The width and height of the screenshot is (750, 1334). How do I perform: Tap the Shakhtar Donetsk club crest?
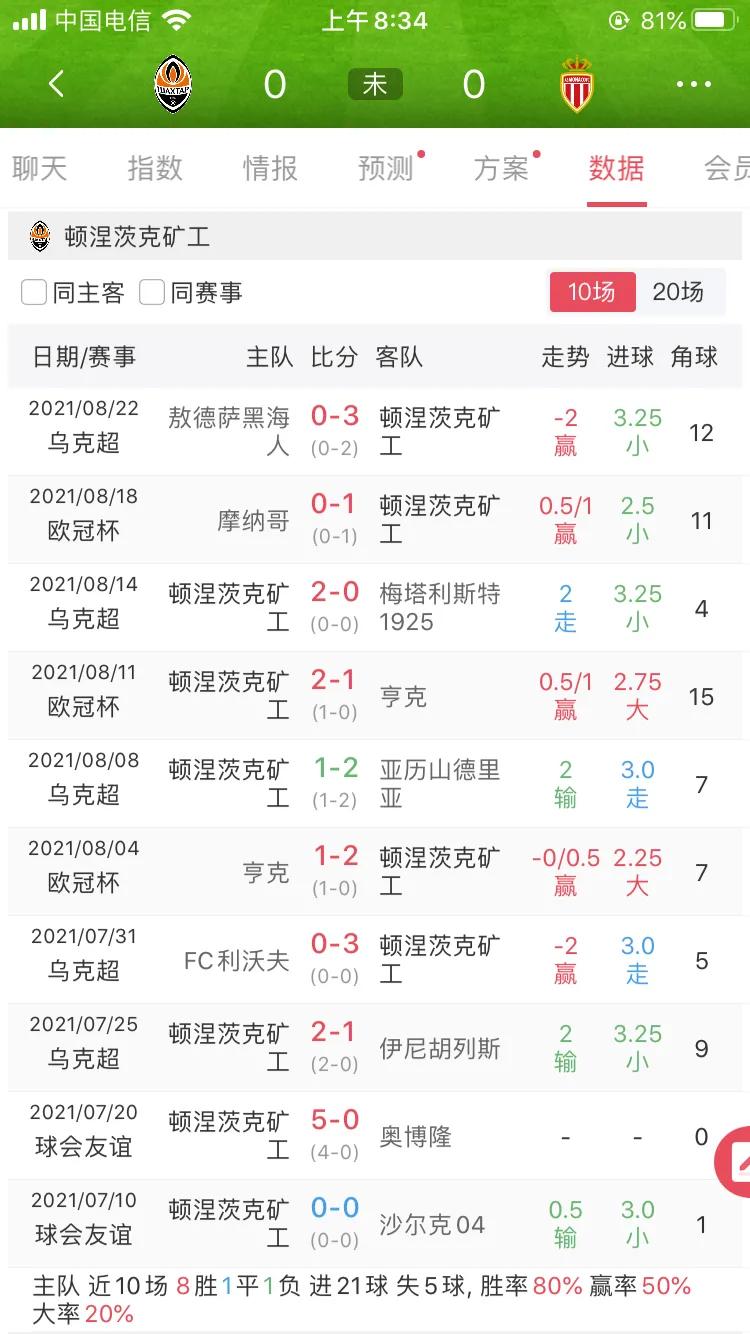pos(174,84)
